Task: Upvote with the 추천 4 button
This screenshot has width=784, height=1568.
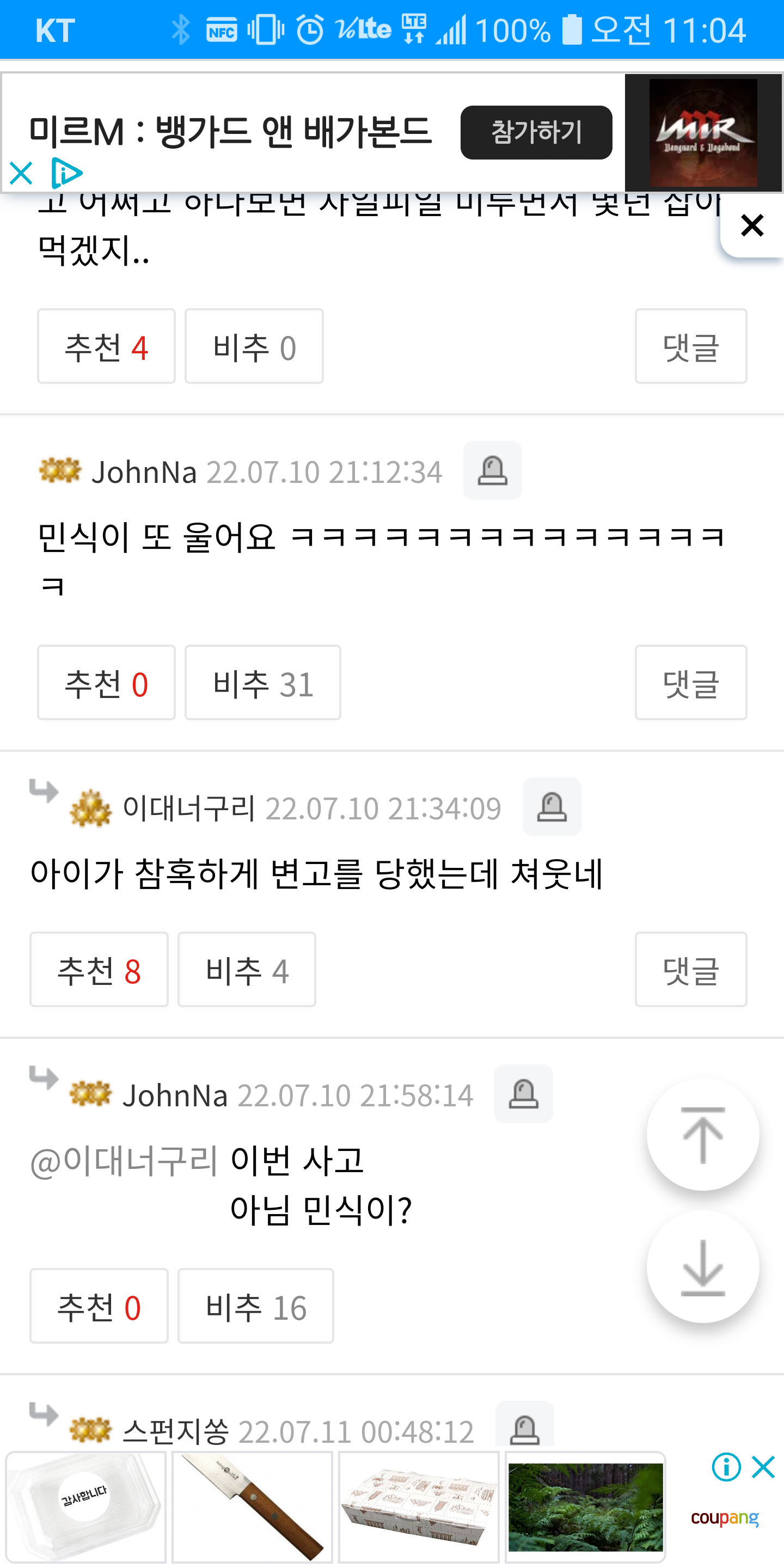Action: [x=106, y=346]
